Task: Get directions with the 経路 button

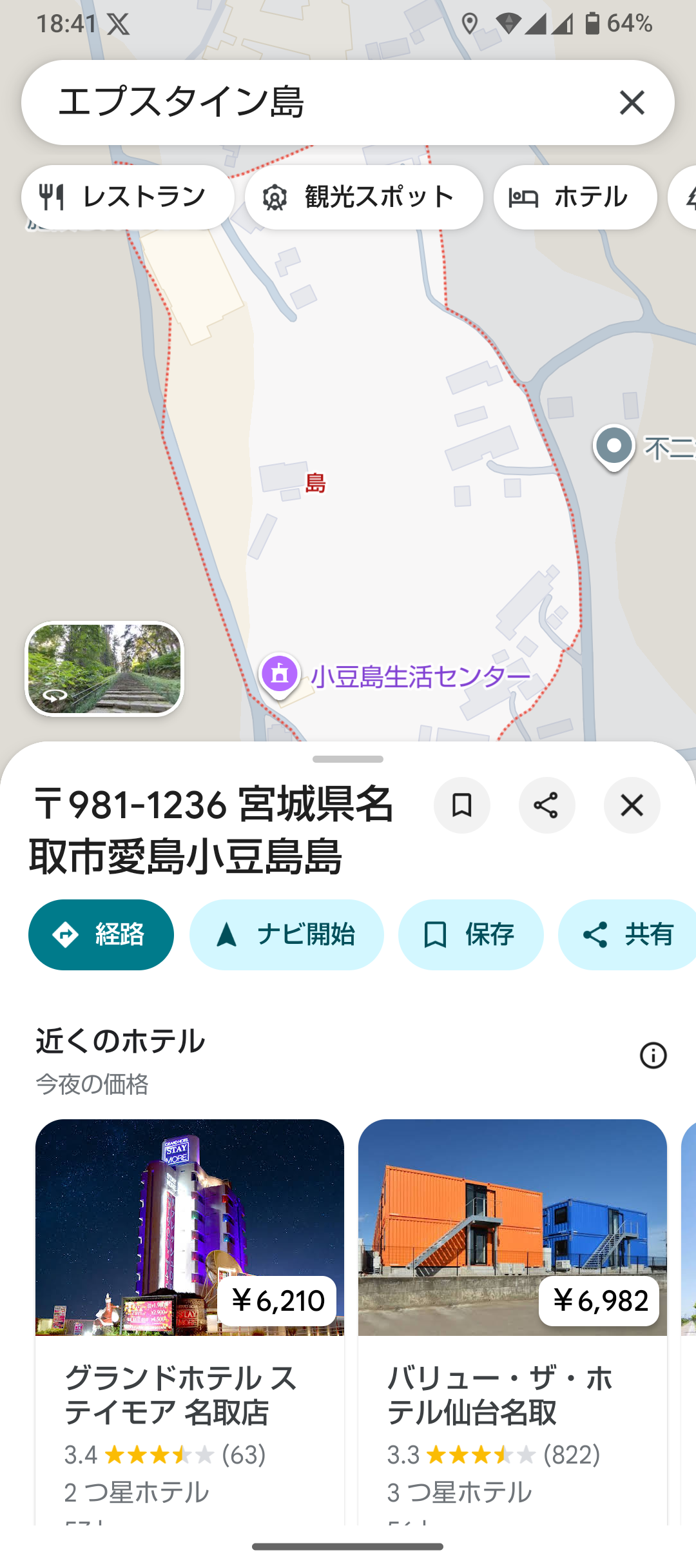Action: 101,934
